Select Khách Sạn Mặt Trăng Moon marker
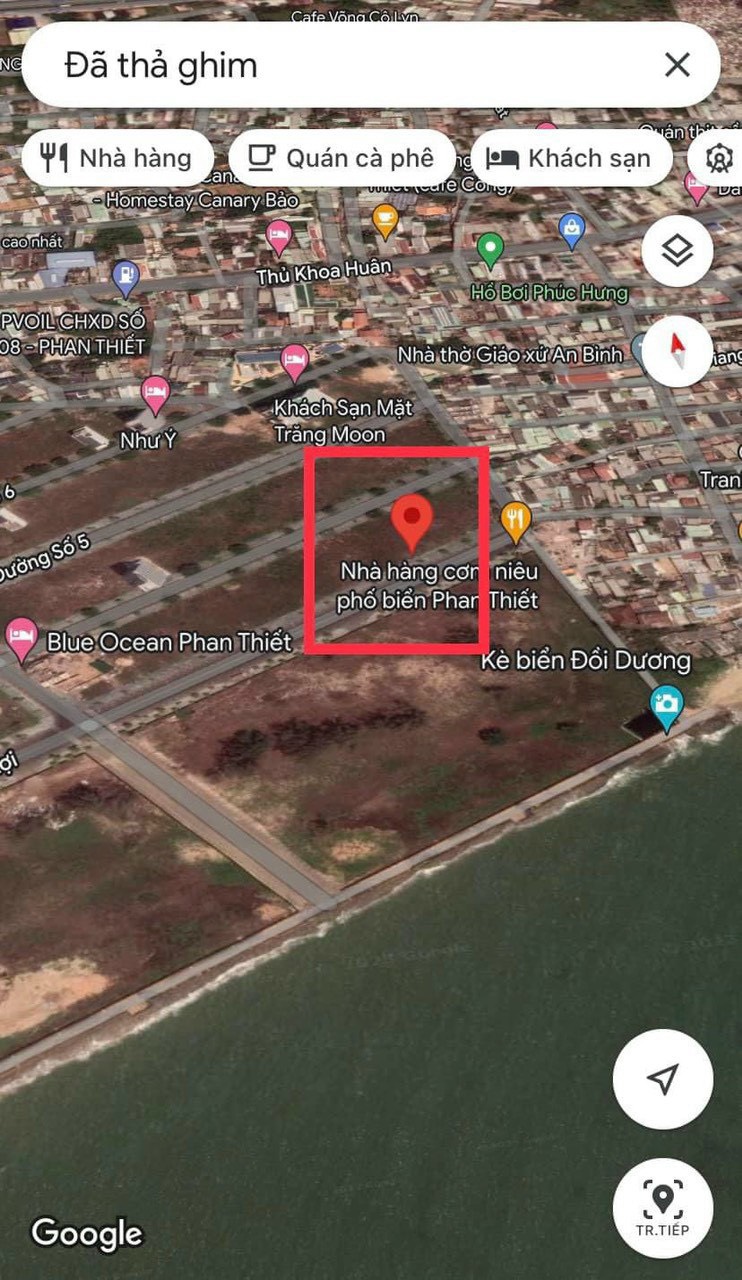The width and height of the screenshot is (742, 1280). pyautogui.click(x=294, y=361)
